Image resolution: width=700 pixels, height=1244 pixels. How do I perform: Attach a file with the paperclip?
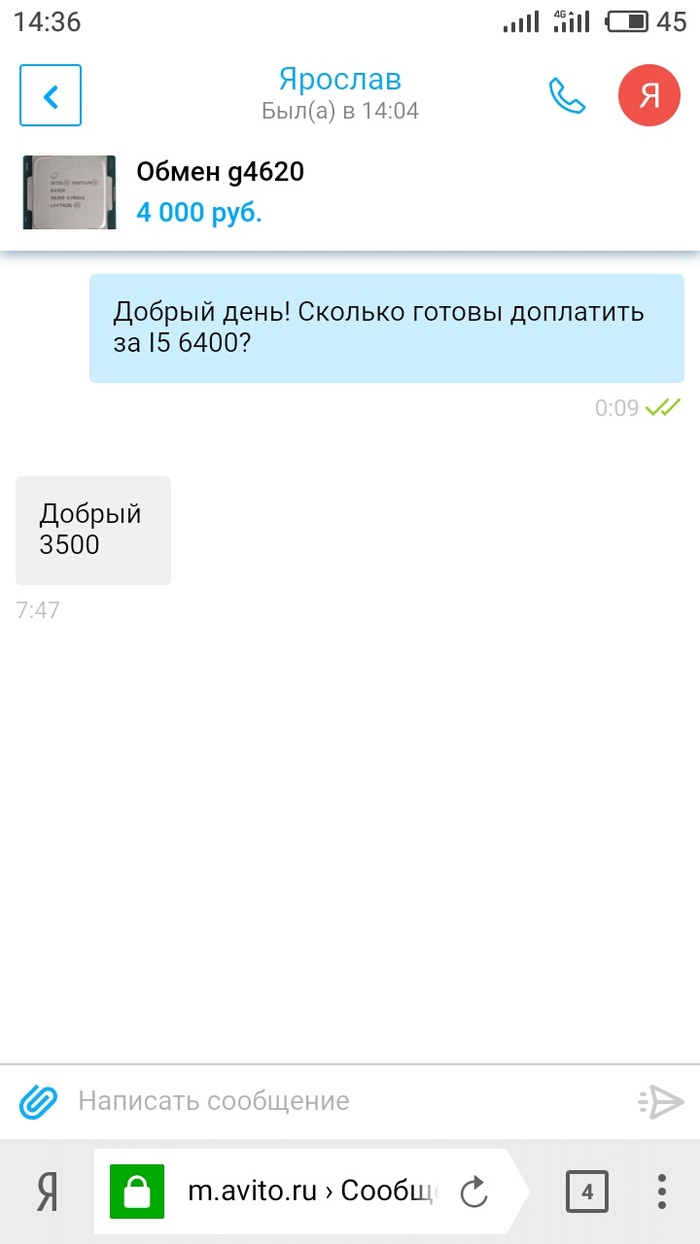[38, 1102]
